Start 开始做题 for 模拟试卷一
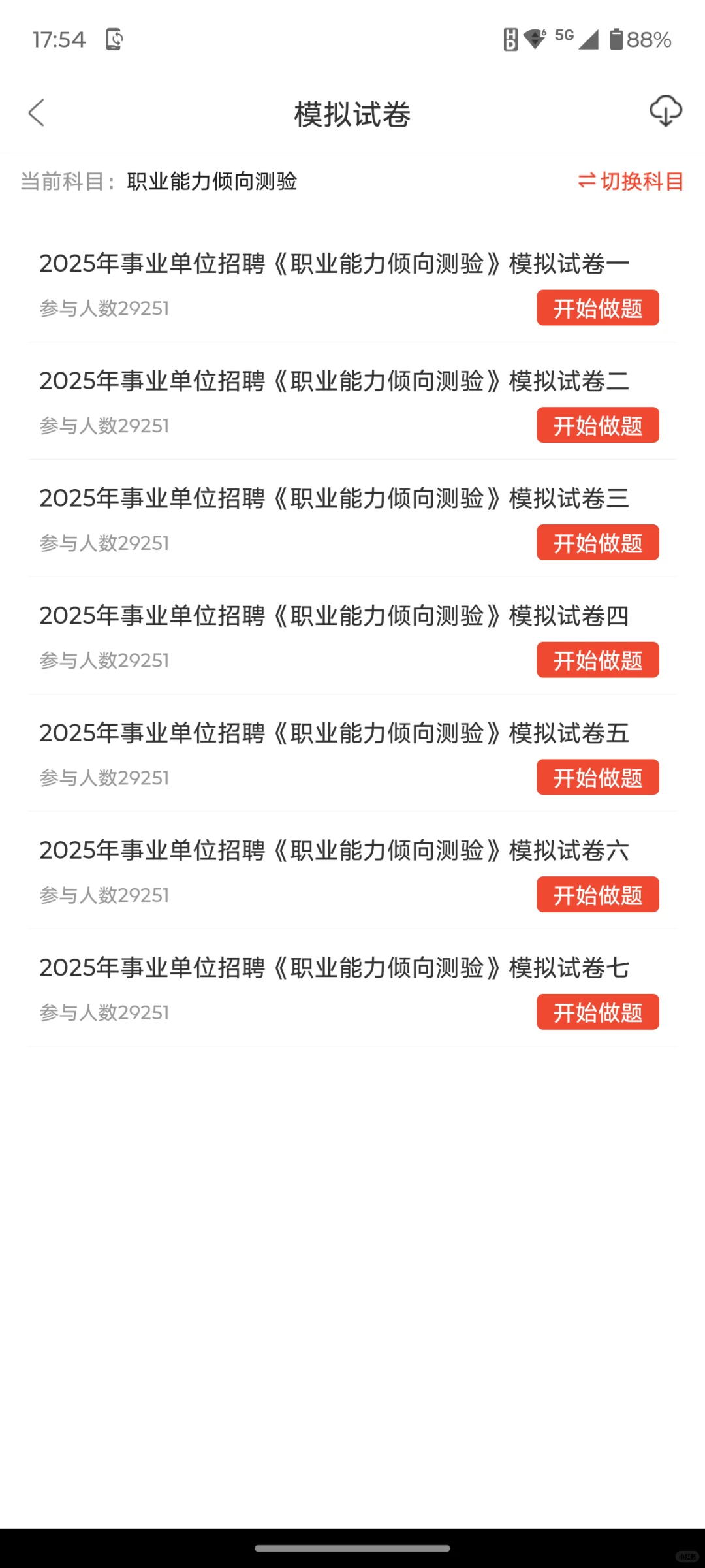Screen dimensions: 705x1568 tap(597, 308)
